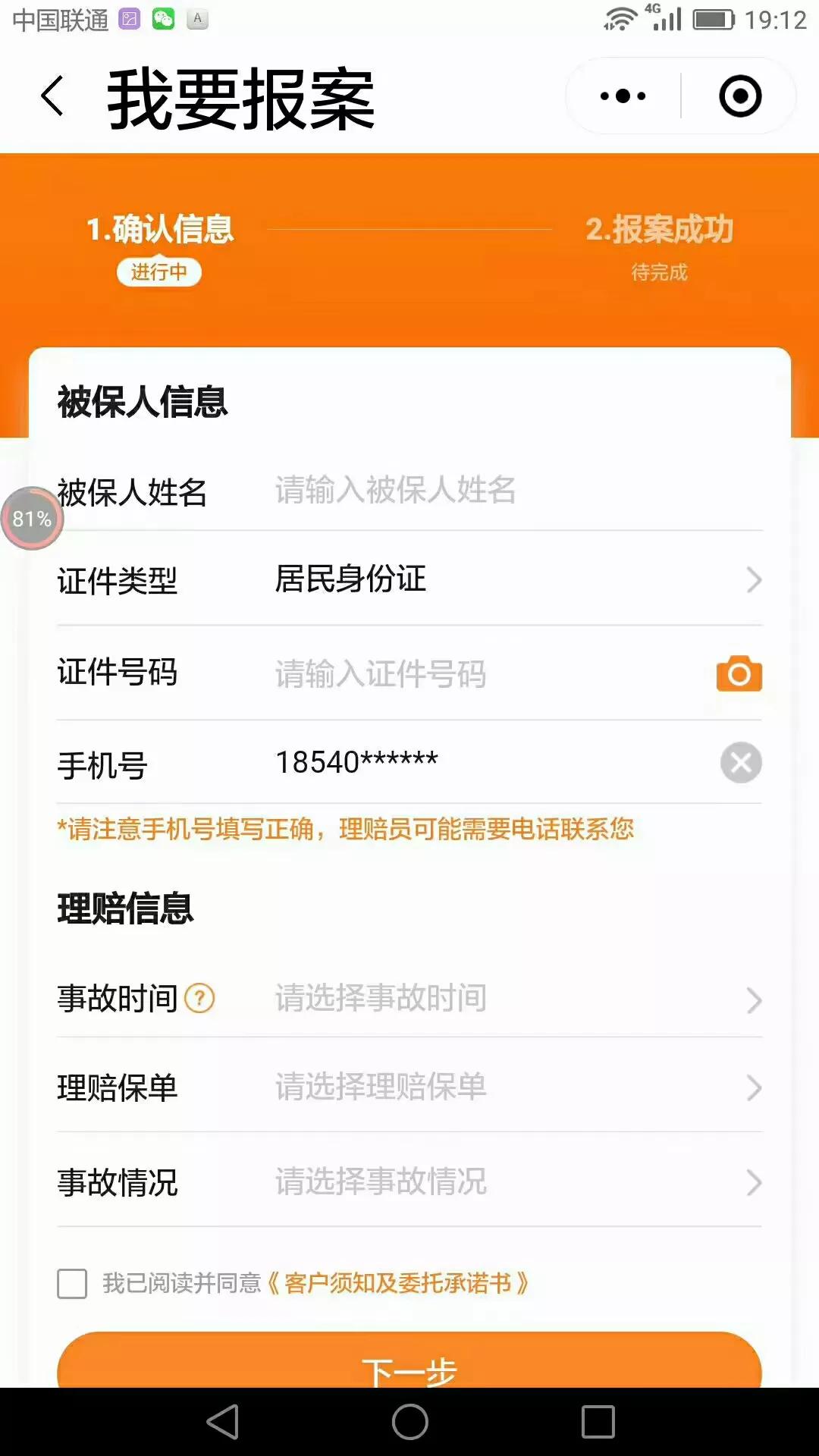Check the agreement checkbox 我已阅读并同意
Viewport: 819px width, 1456px height.
point(72,1284)
